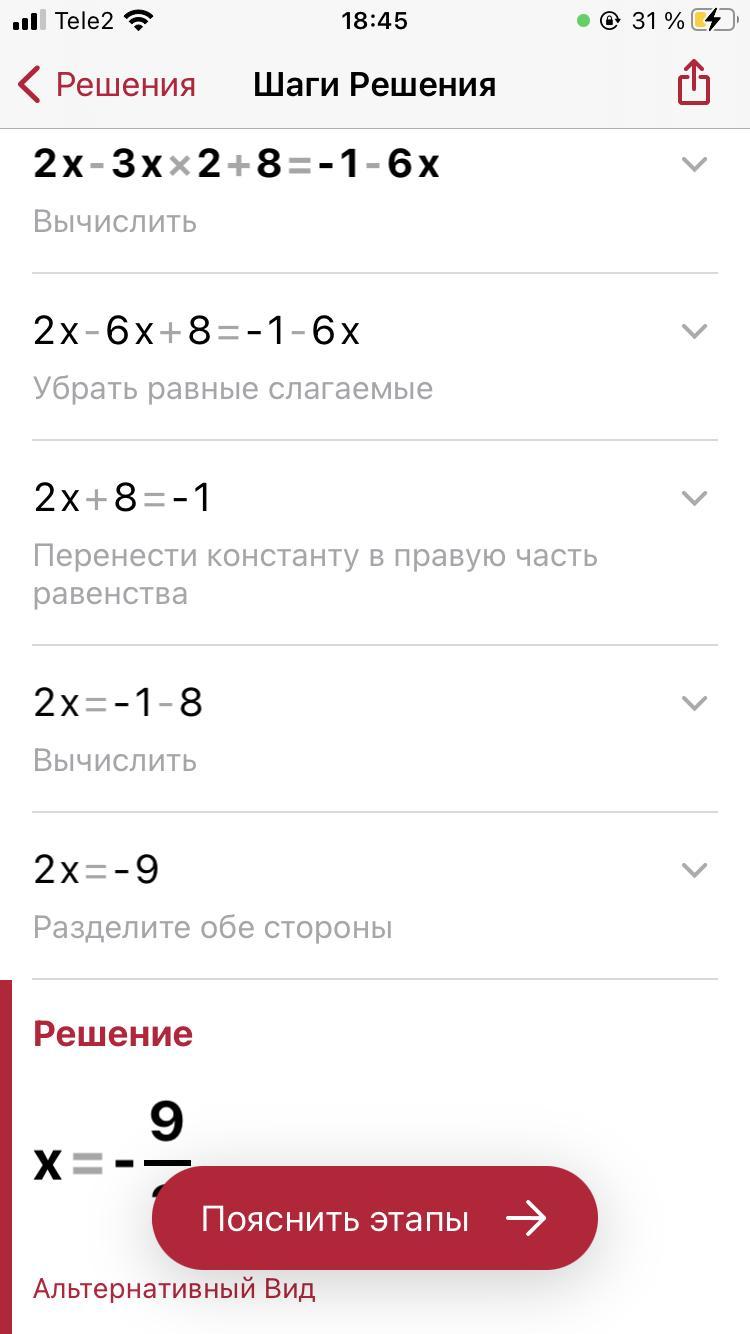Expand the step 2x=-1-8

pos(693,703)
